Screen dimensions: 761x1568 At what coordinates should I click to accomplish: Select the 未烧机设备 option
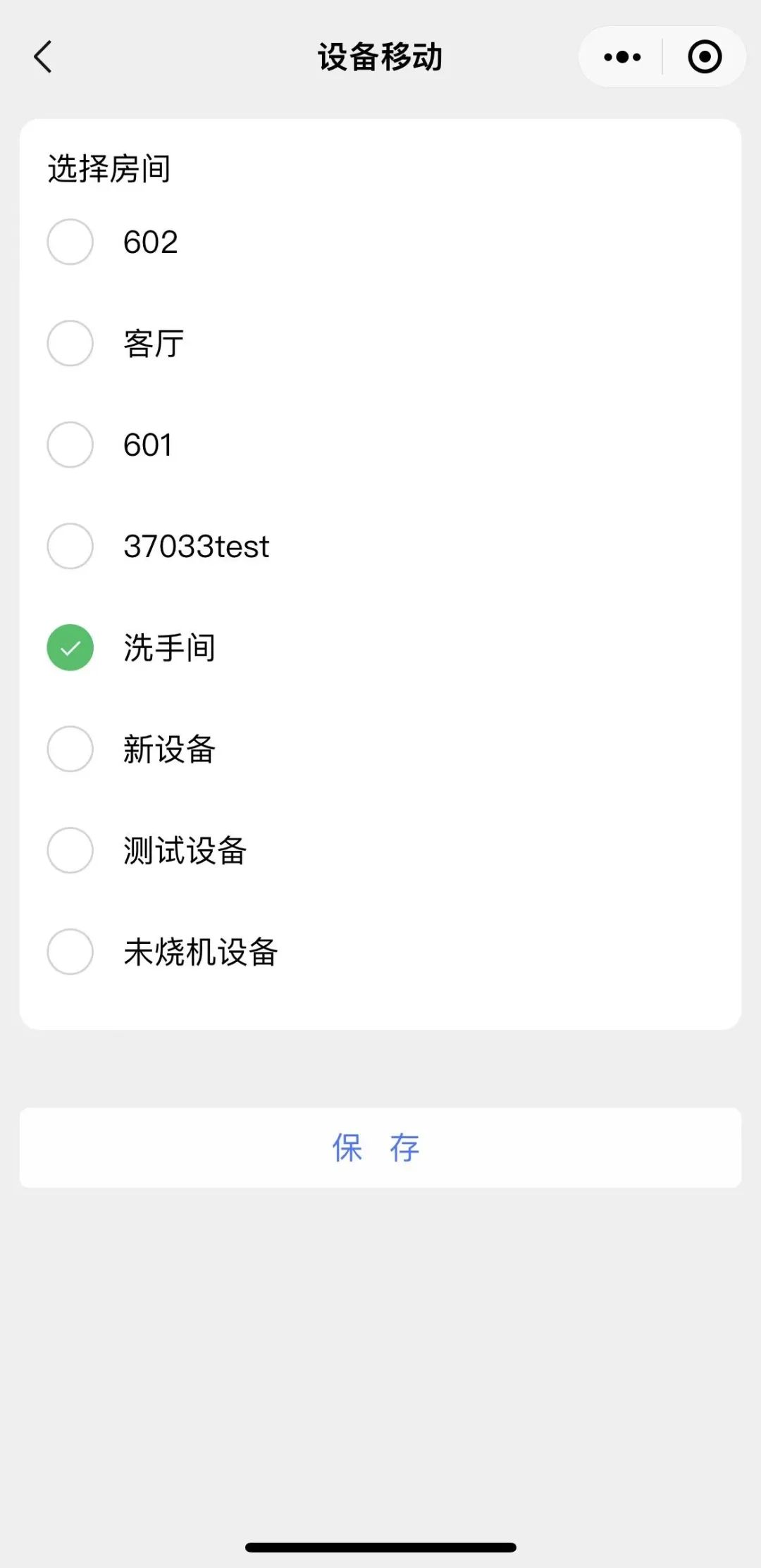[x=70, y=952]
